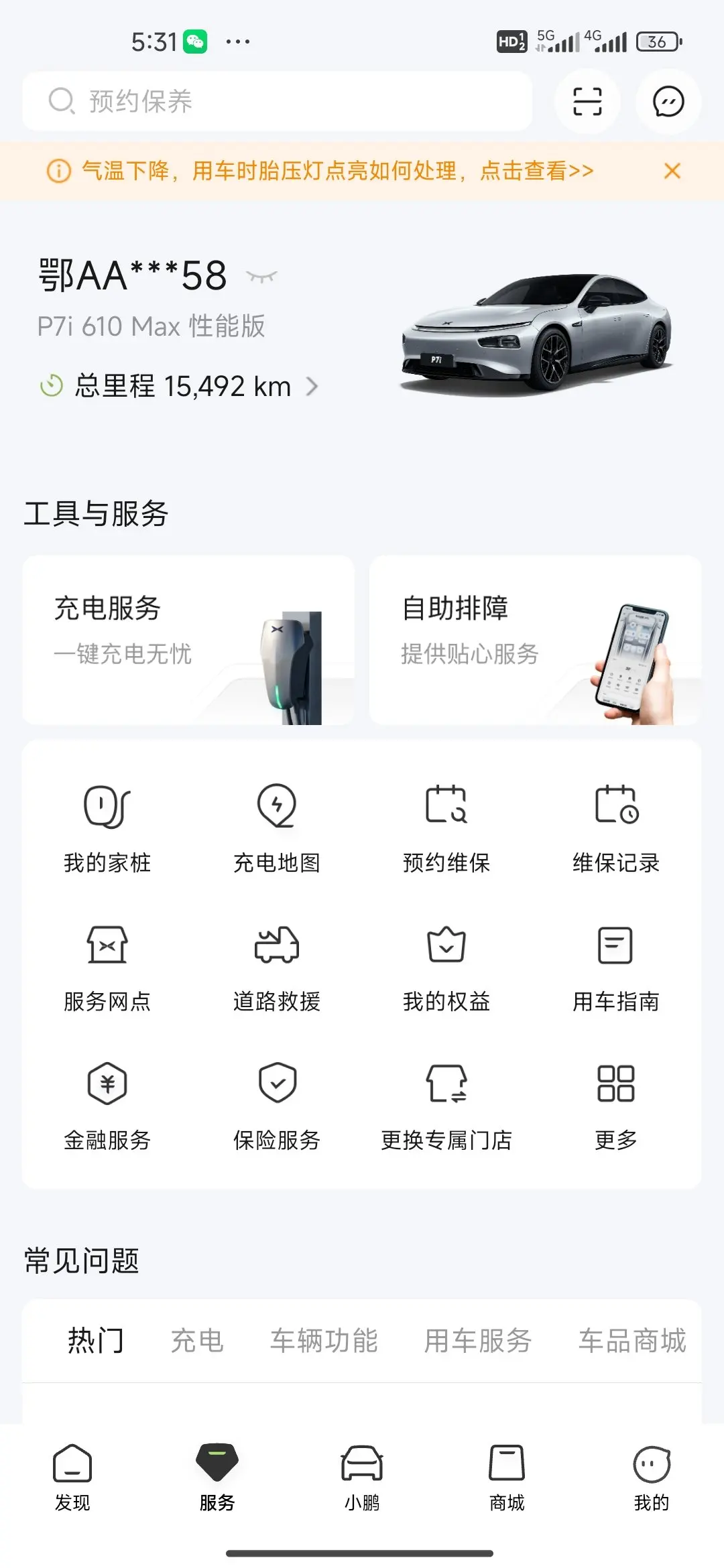The width and height of the screenshot is (724, 1568).
Task: Open 我的家桩
Action: pyautogui.click(x=107, y=829)
